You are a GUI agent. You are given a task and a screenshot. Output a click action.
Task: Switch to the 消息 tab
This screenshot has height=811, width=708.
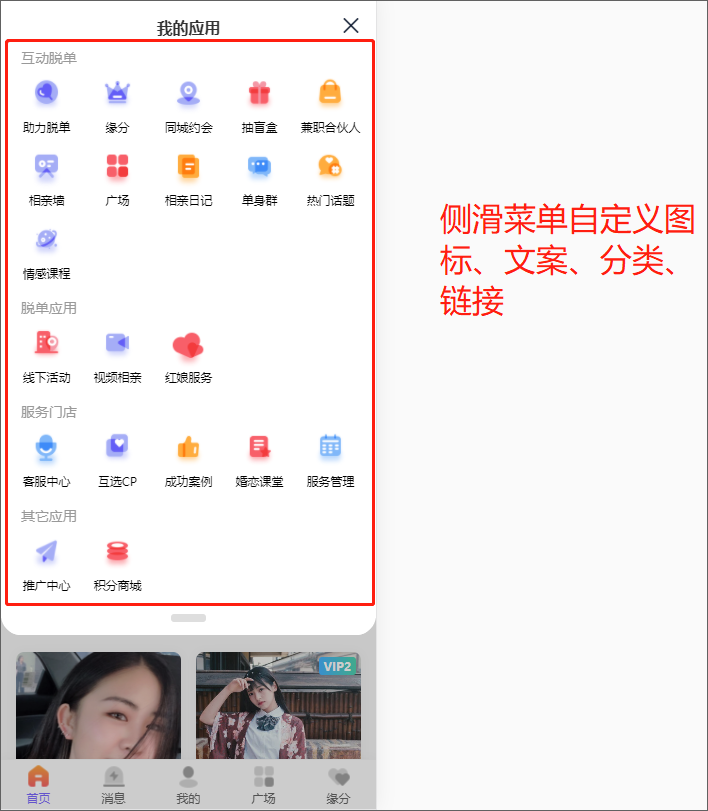(x=113, y=785)
